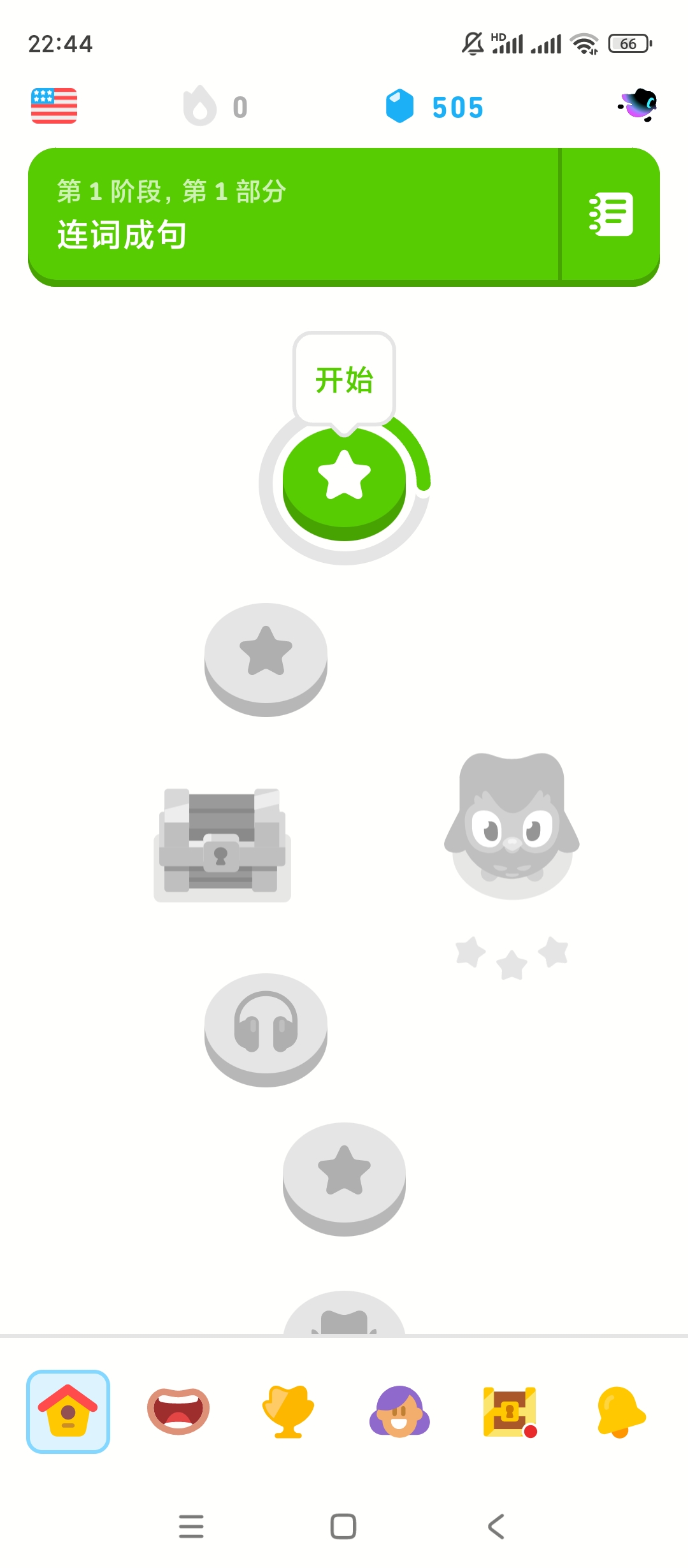Image resolution: width=688 pixels, height=1568 pixels.
Task: Tap the locked treasure chest
Action: pos(222,844)
